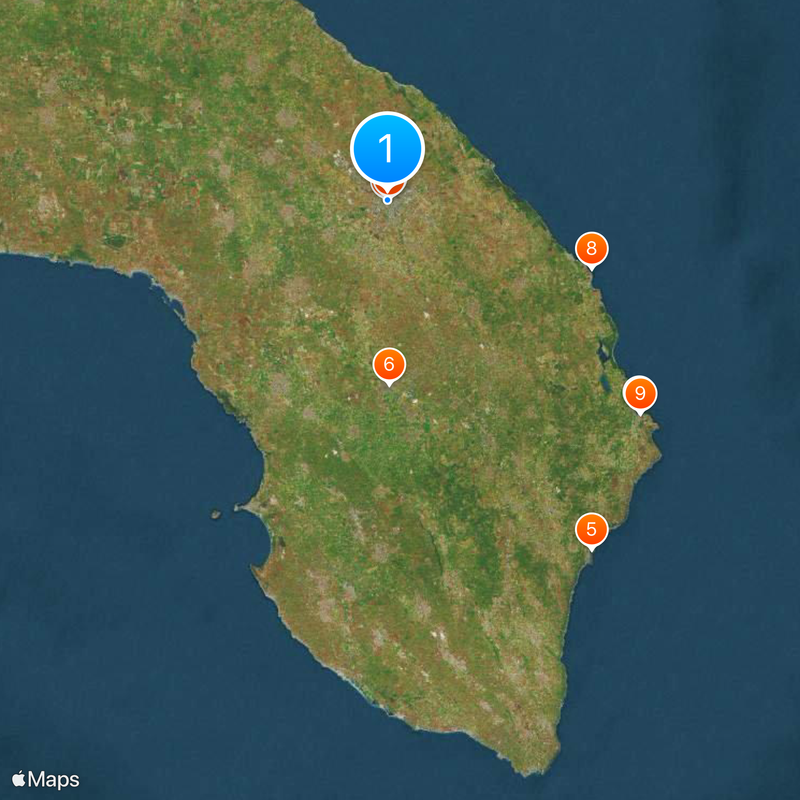Select the orange pin numbered 9
The height and width of the screenshot is (800, 800).
[x=640, y=393]
